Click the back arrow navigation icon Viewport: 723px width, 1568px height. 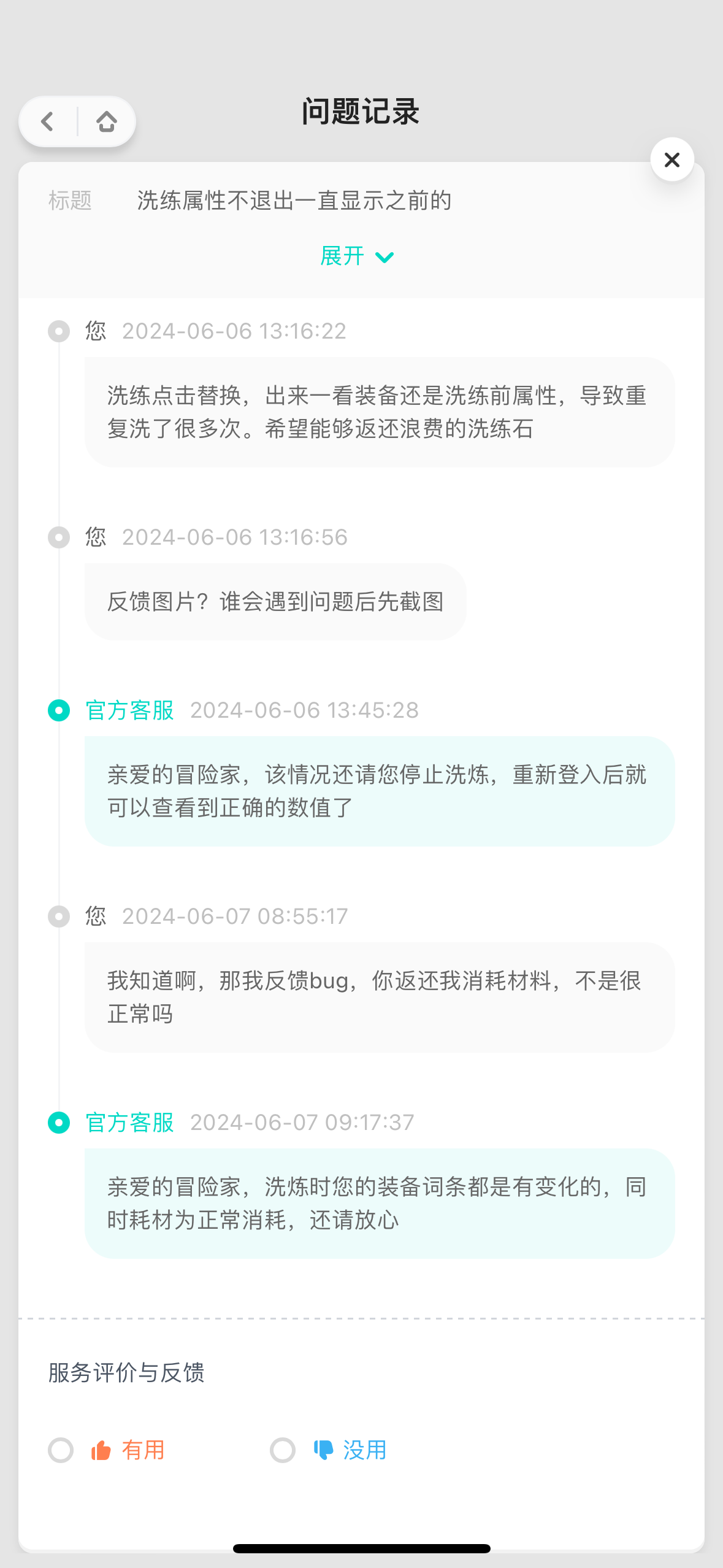pos(47,121)
